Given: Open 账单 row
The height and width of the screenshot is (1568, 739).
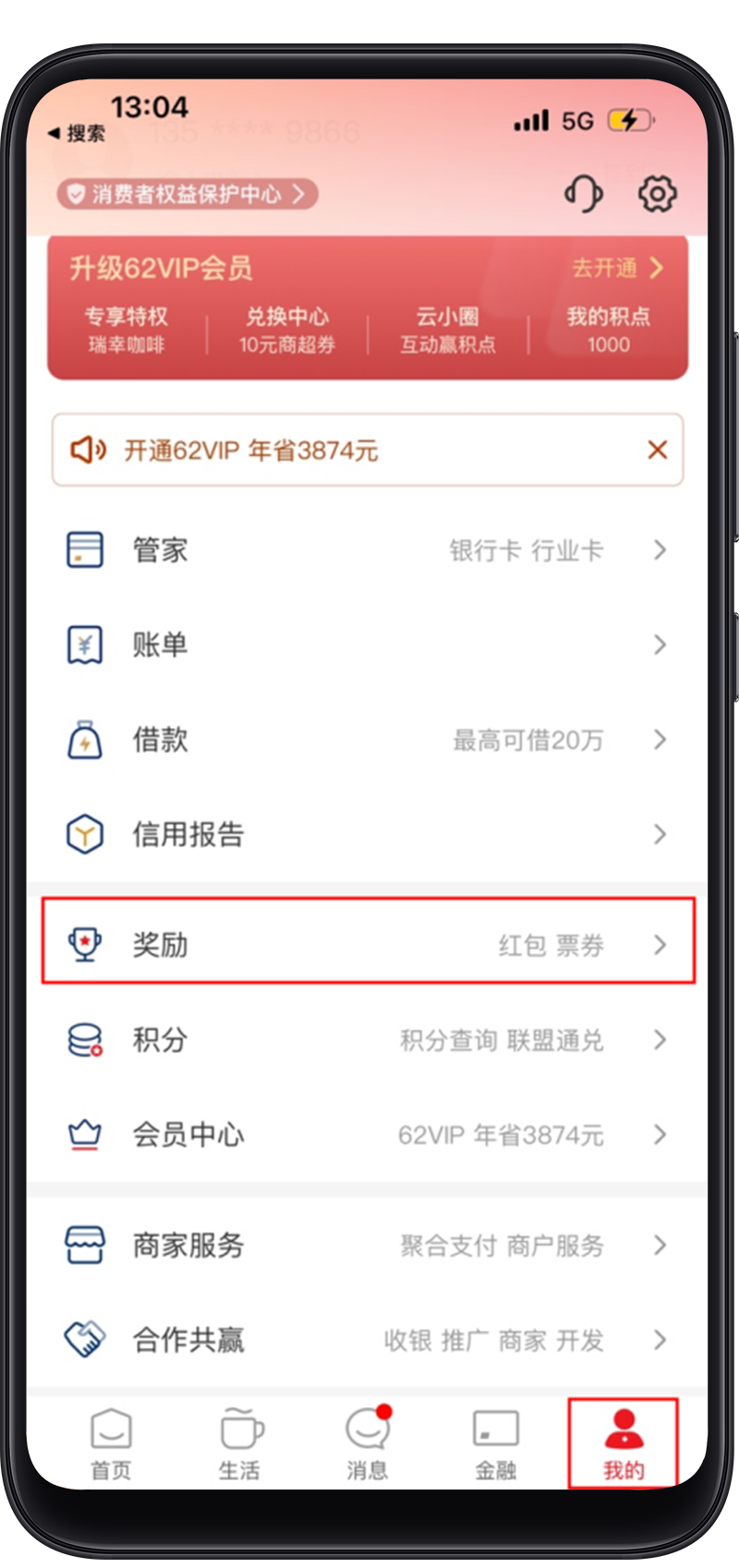Looking at the screenshot, I should [x=368, y=645].
